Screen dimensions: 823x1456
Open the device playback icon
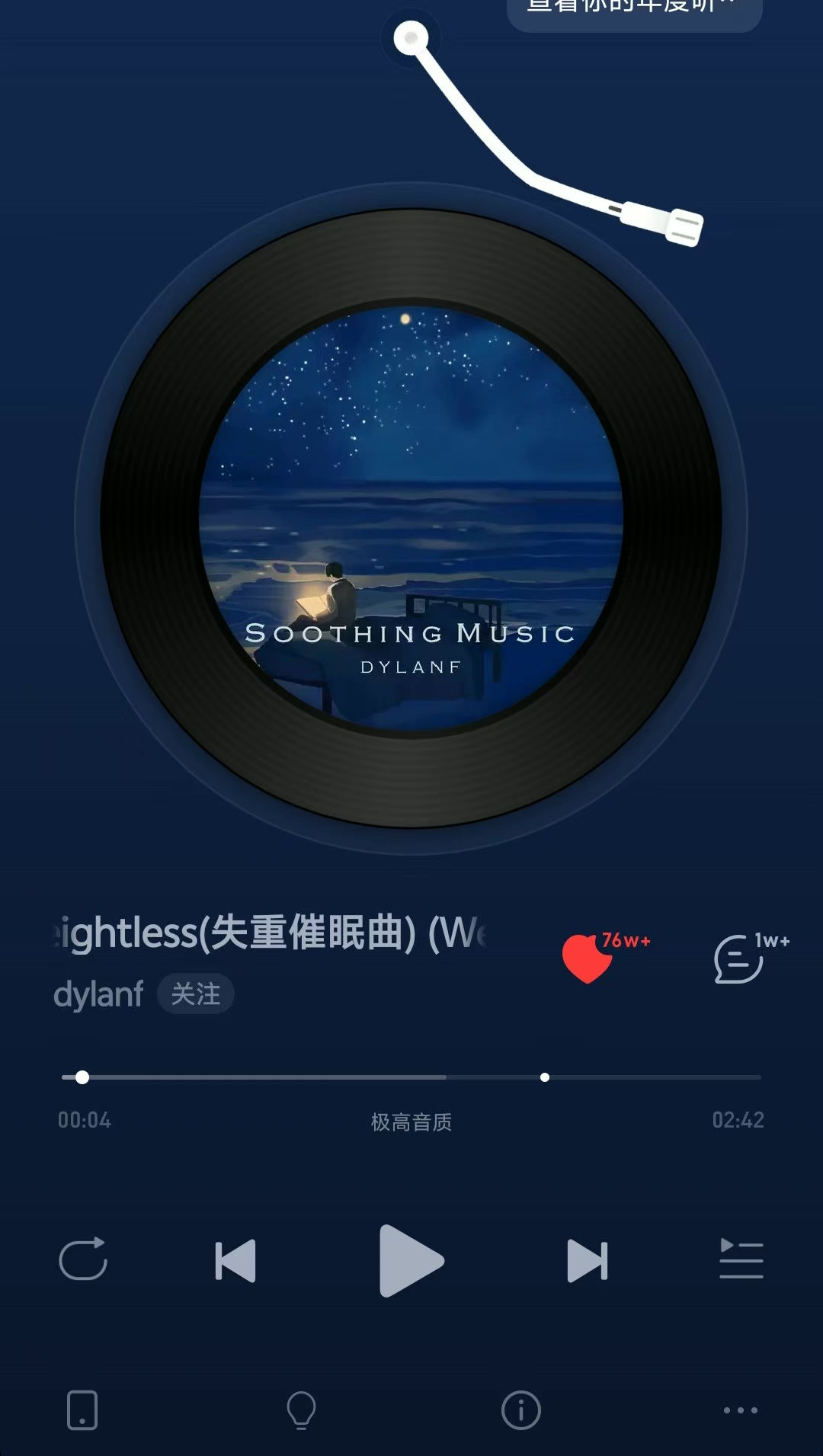click(x=82, y=1410)
